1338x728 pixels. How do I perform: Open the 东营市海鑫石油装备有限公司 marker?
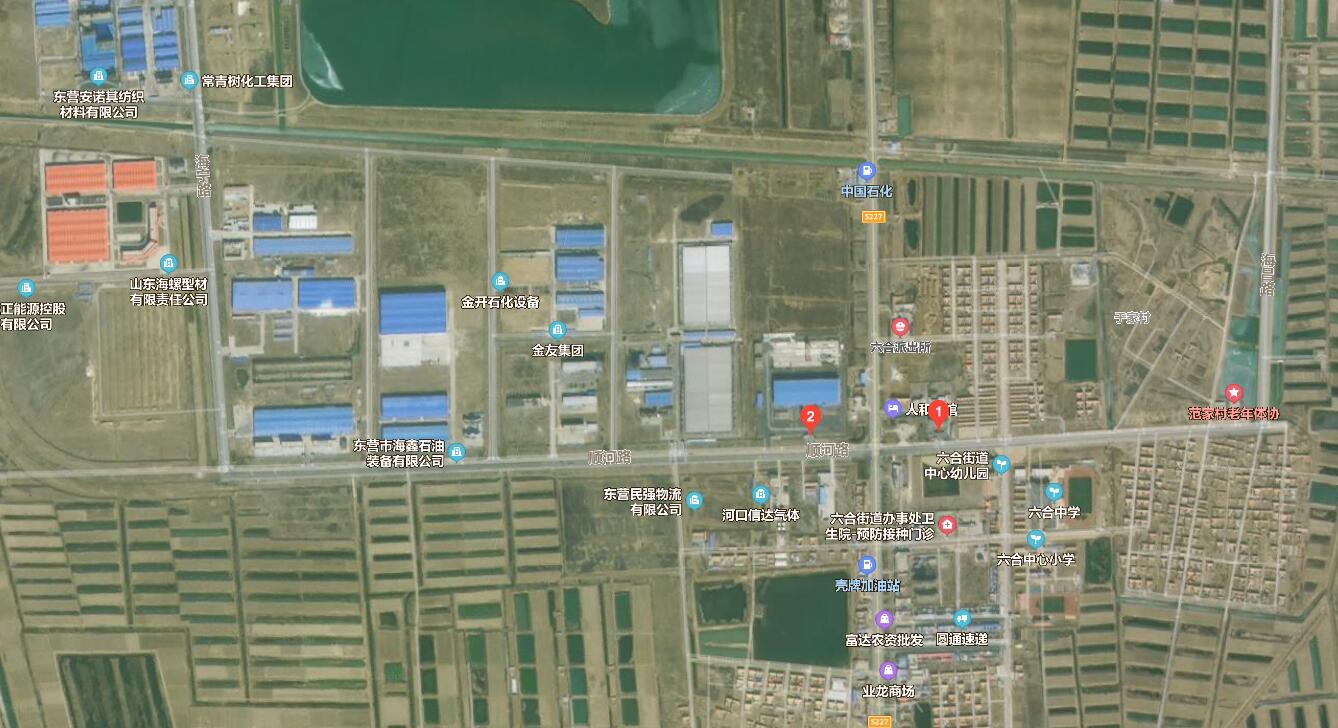click(x=457, y=453)
